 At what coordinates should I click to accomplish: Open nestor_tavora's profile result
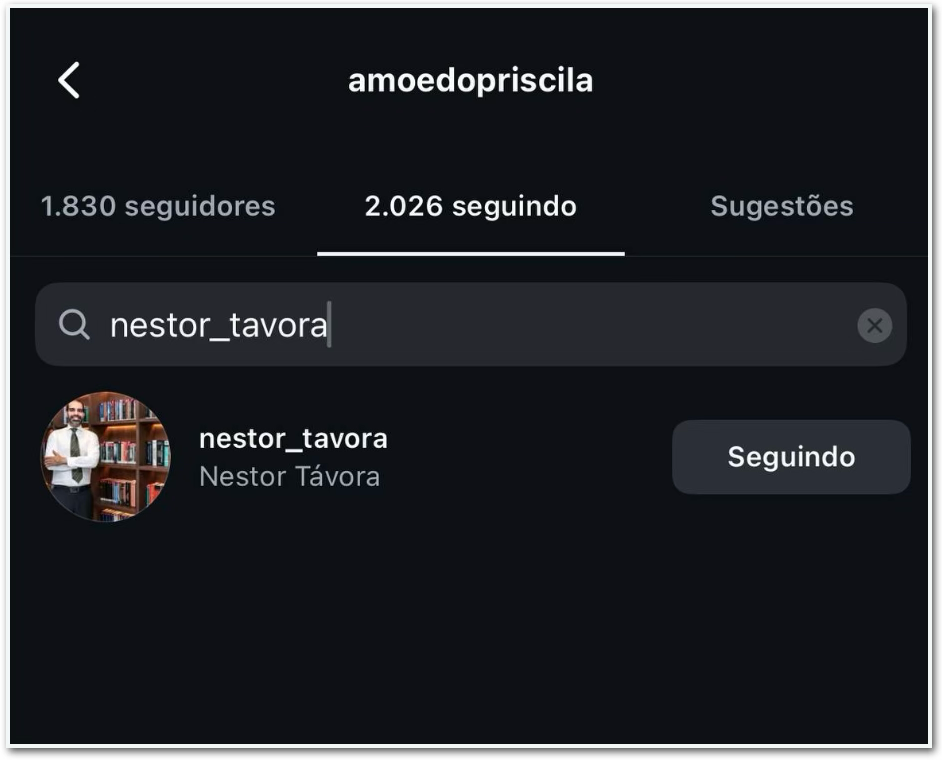(293, 456)
